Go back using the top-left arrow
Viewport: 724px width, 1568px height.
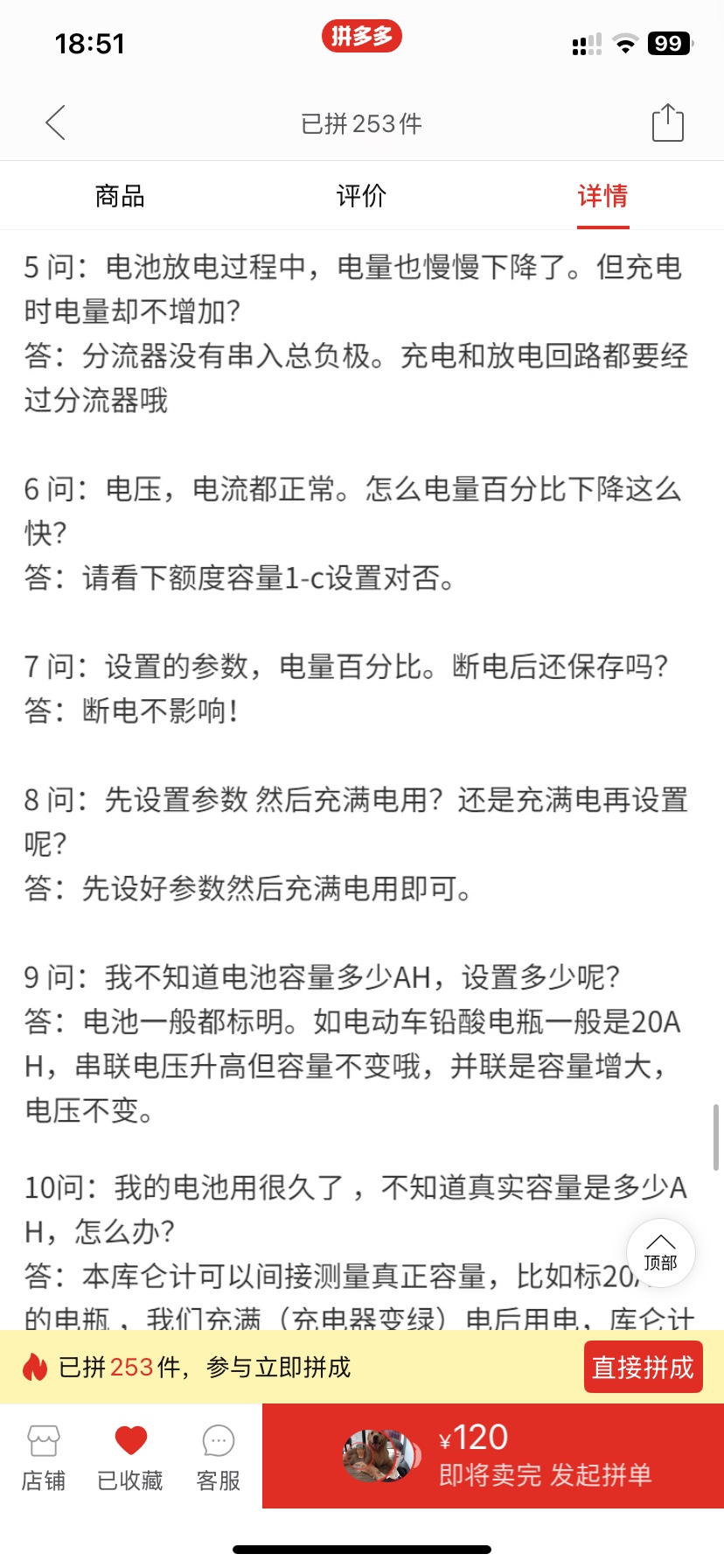(56, 122)
